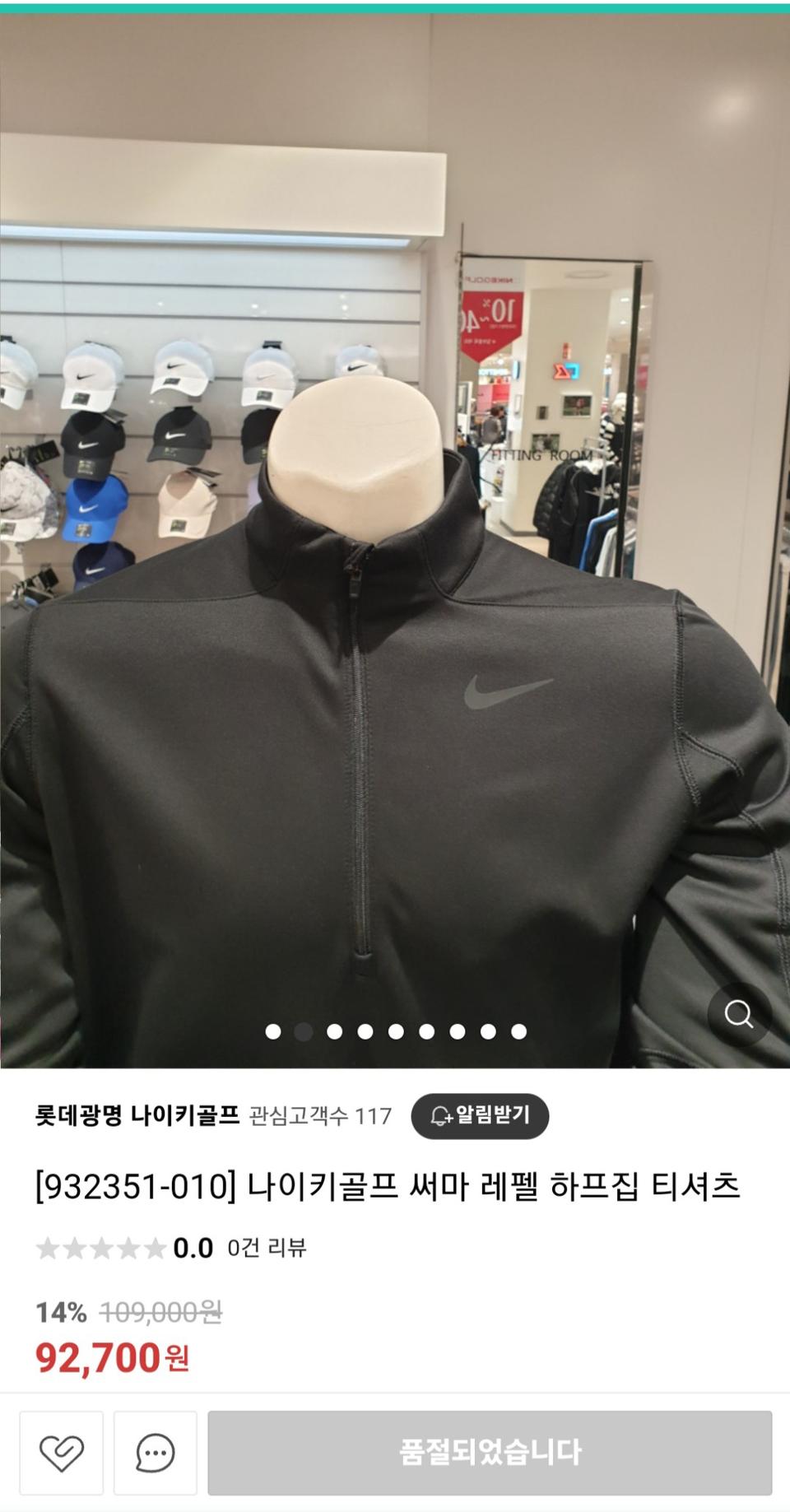Viewport: 790px width, 1512px height.
Task: Select the second carousel dot indicator
Action: [x=302, y=1028]
